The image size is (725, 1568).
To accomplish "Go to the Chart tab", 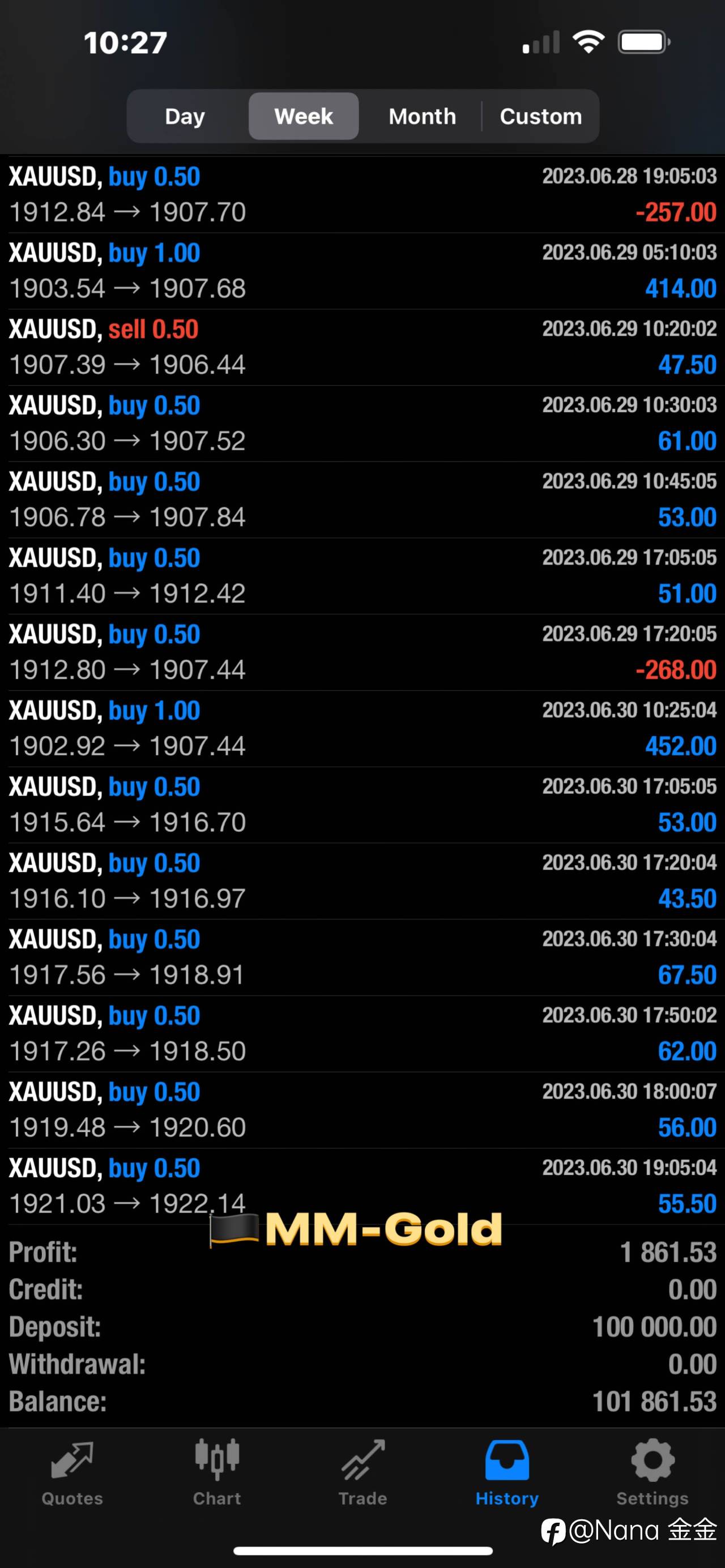I will click(217, 1472).
